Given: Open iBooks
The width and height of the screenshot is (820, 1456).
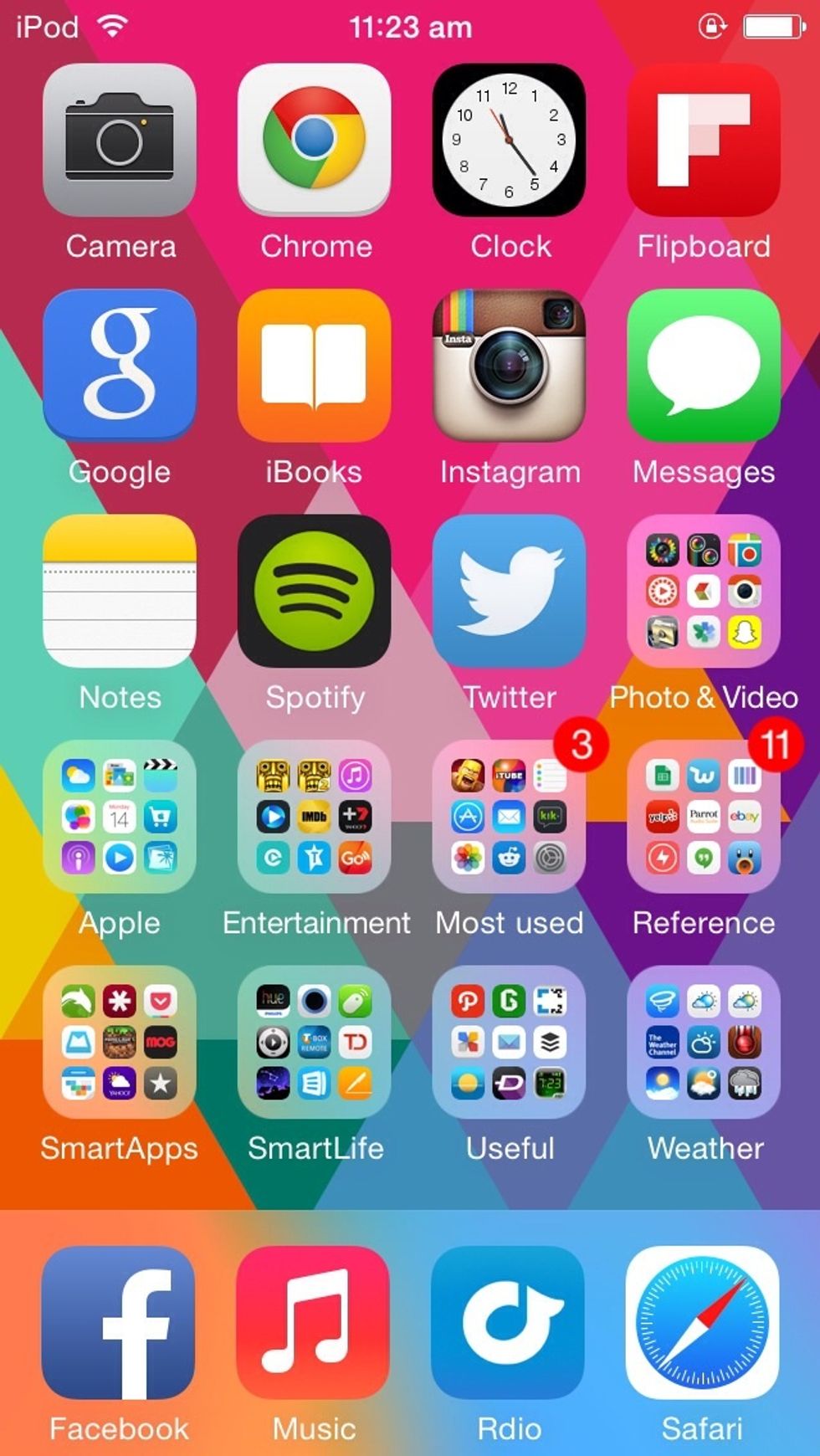Looking at the screenshot, I should point(315,366).
